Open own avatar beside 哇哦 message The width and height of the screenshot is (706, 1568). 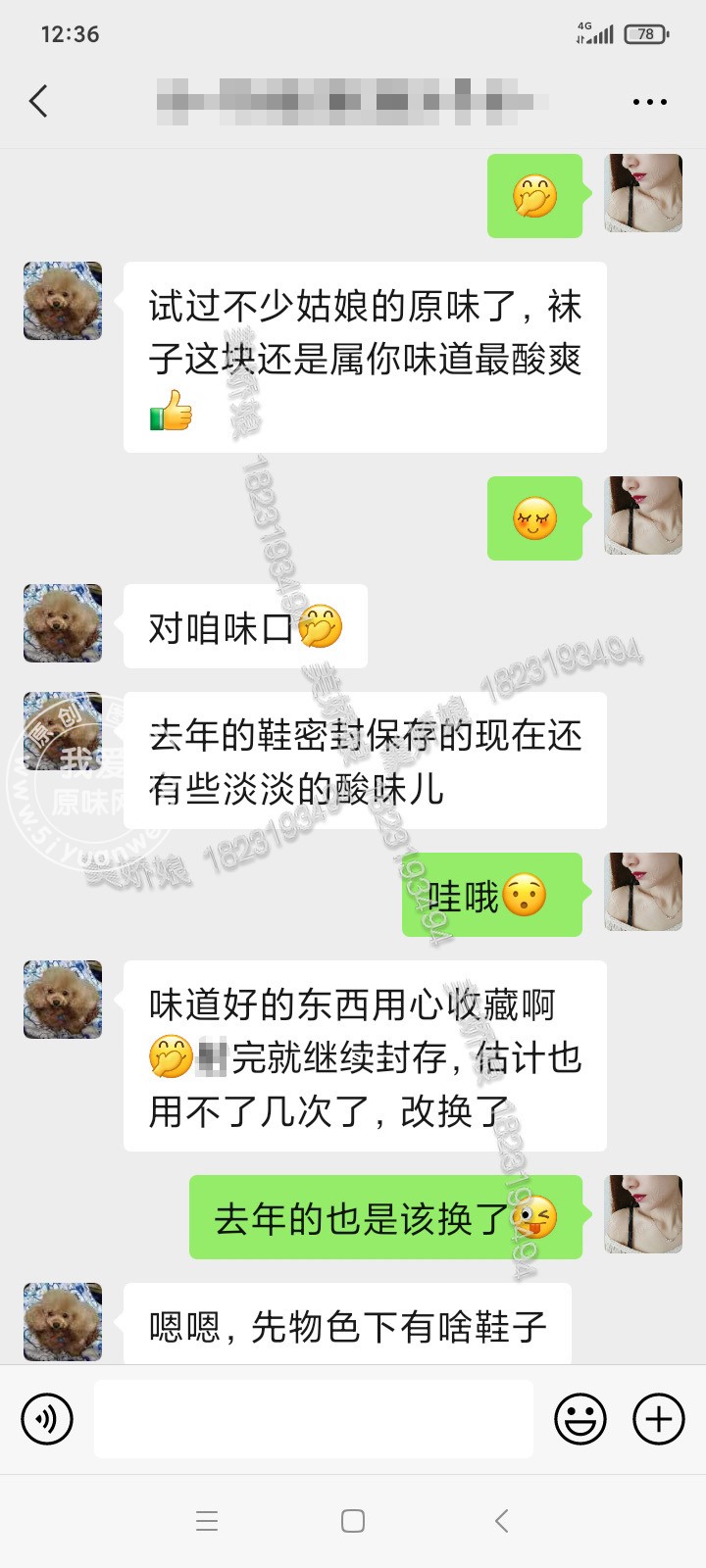643,891
